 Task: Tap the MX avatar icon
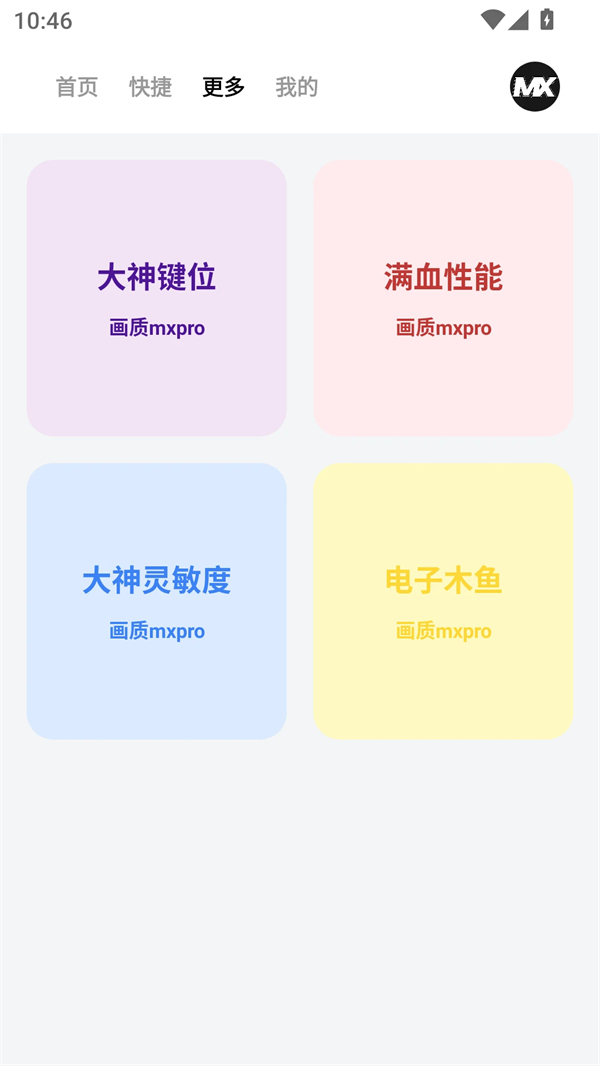535,87
